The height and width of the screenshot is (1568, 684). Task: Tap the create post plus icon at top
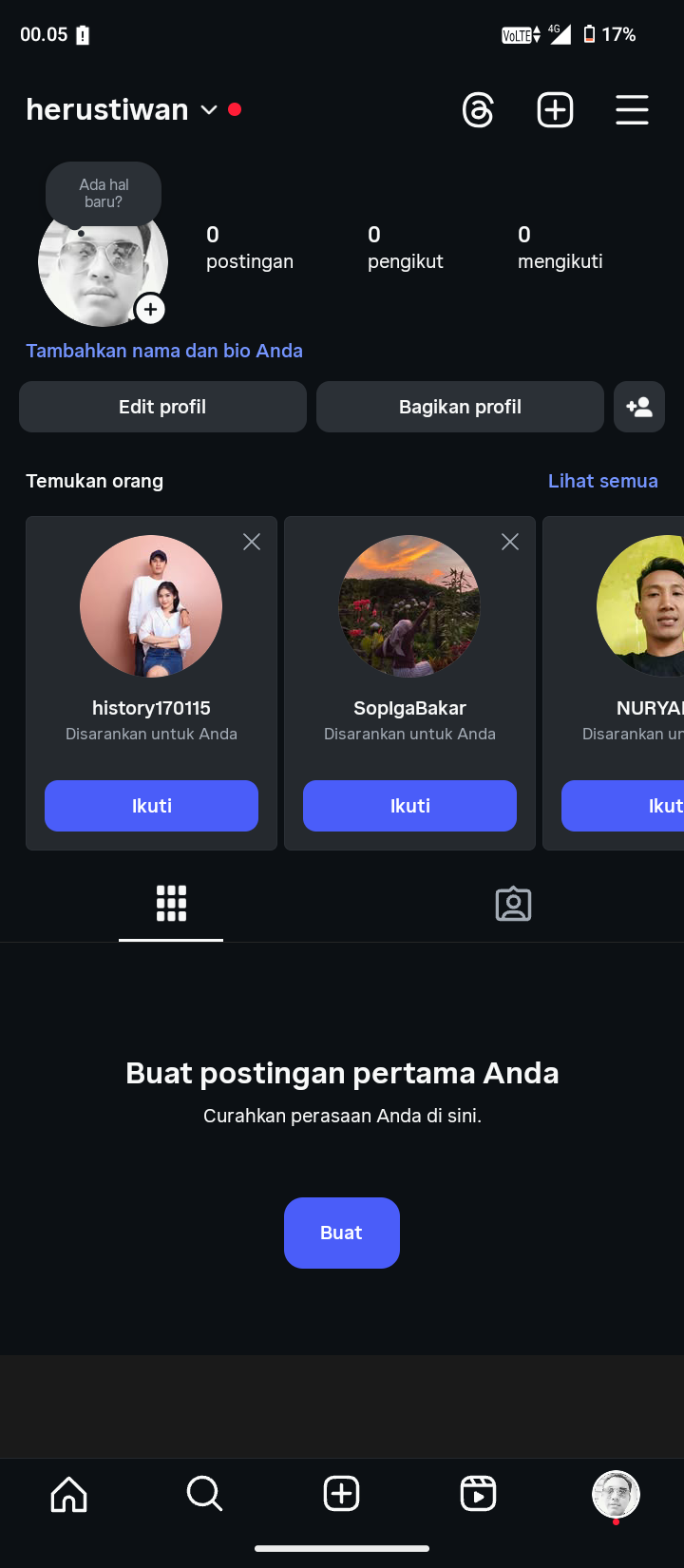click(x=555, y=110)
